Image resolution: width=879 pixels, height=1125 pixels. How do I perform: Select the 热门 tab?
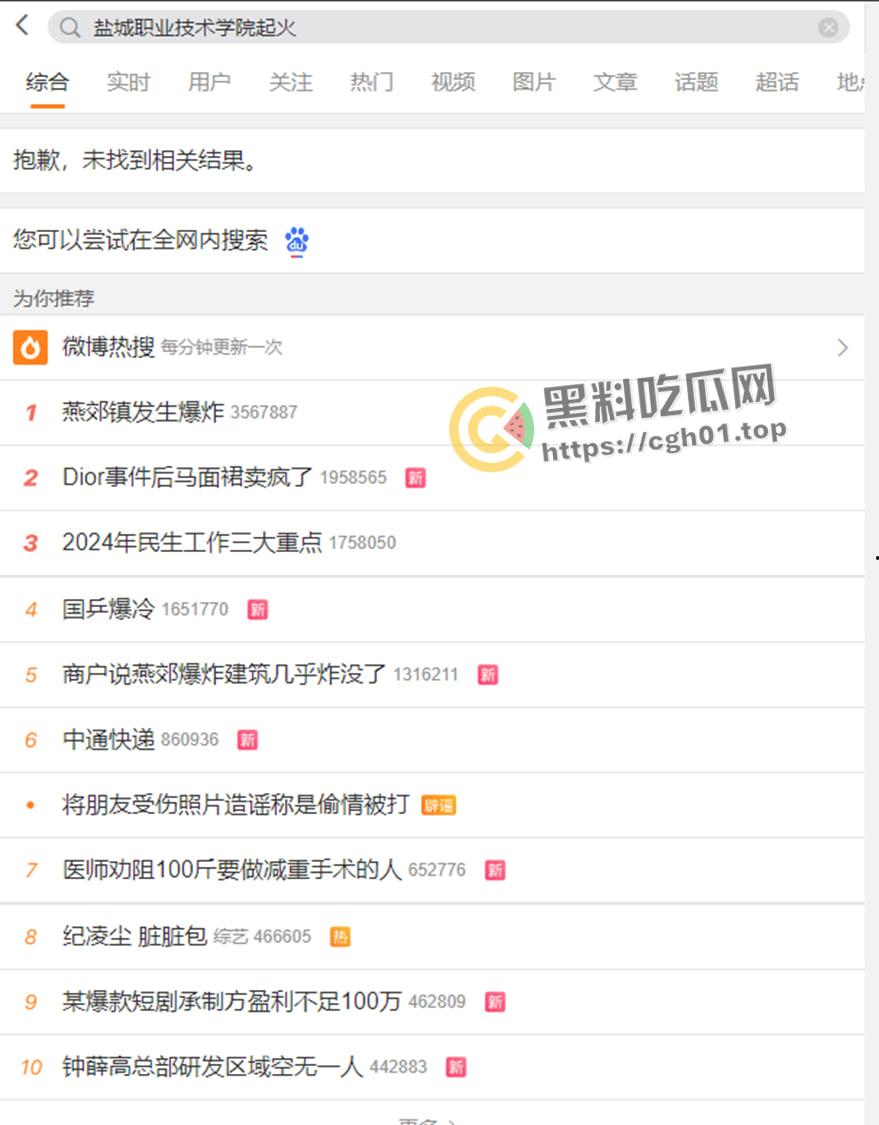coord(371,83)
